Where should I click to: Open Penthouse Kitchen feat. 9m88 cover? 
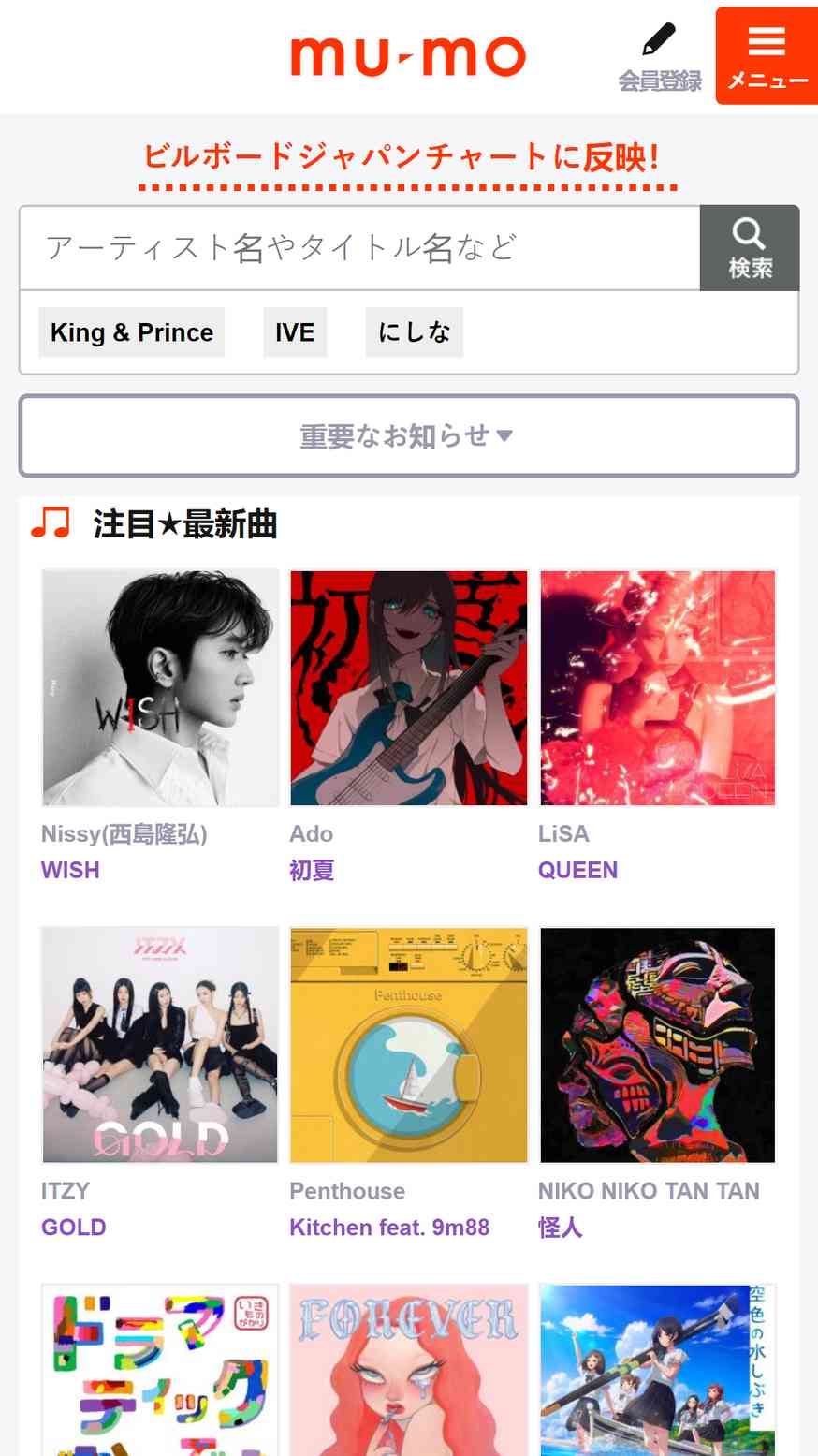pyautogui.click(x=408, y=1045)
